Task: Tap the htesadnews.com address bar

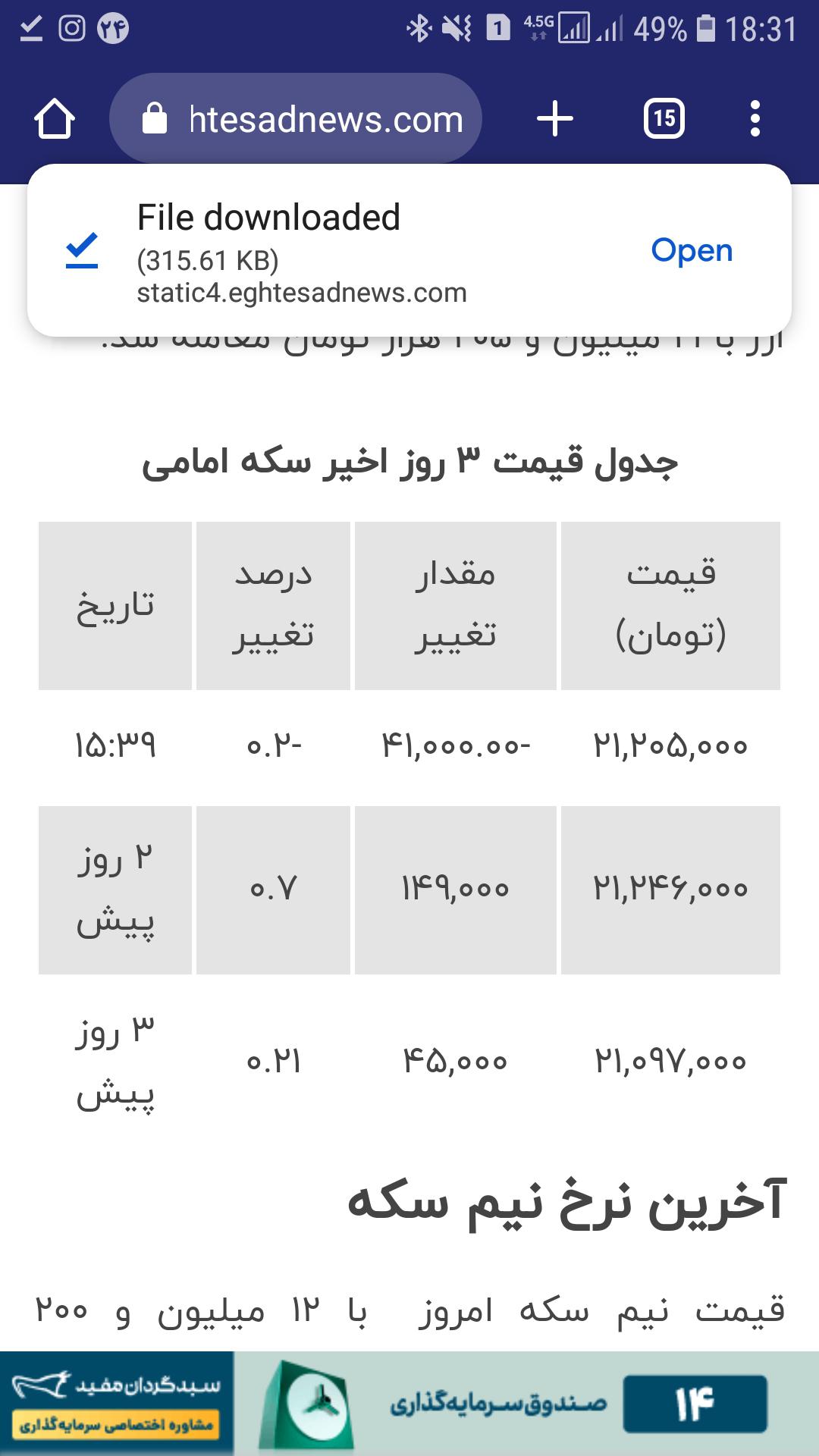Action: coord(296,119)
